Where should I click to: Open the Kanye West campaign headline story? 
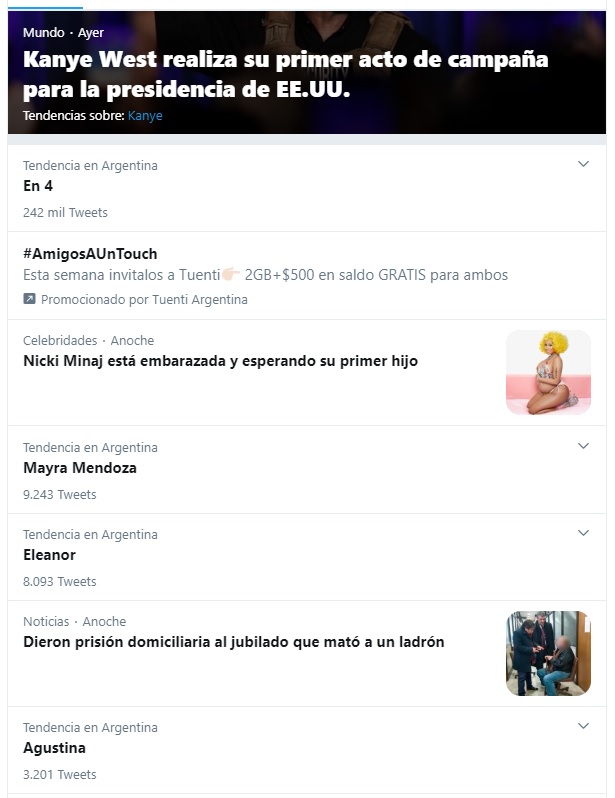point(285,74)
